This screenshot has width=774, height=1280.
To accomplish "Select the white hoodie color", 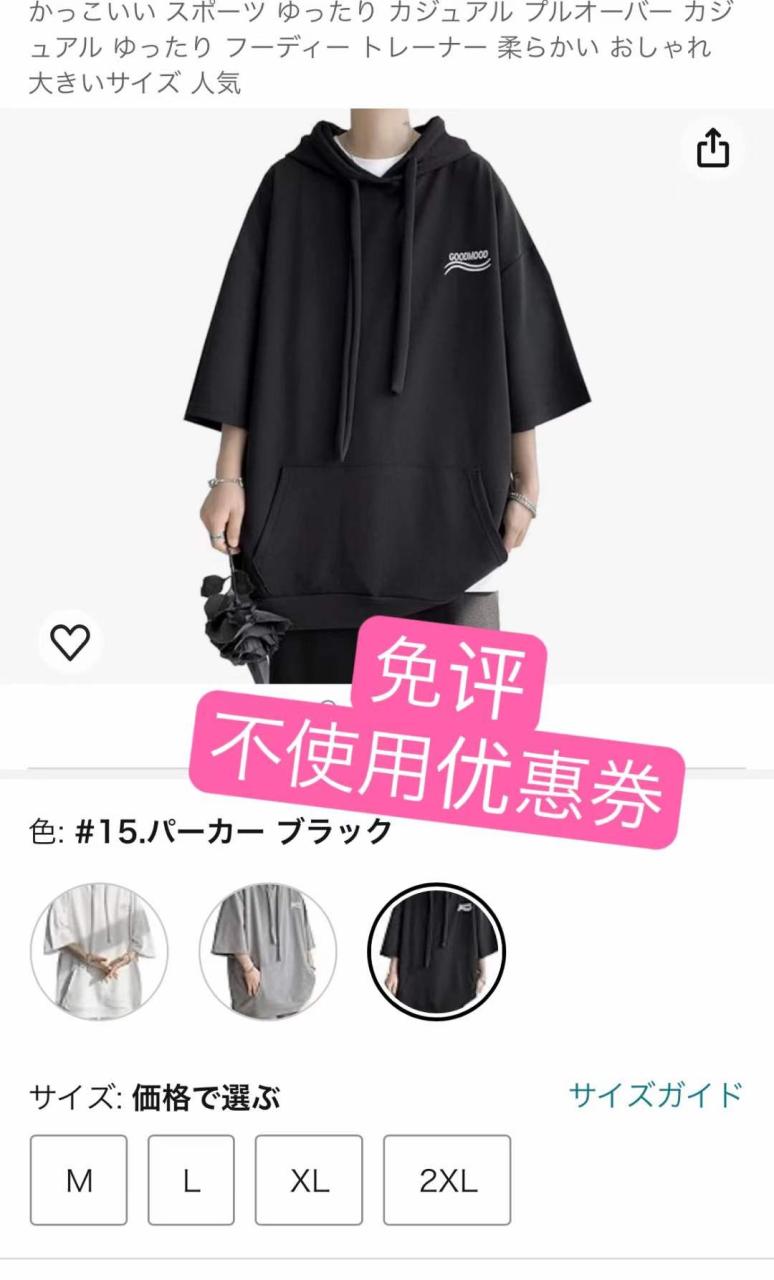I will pyautogui.click(x=98, y=951).
